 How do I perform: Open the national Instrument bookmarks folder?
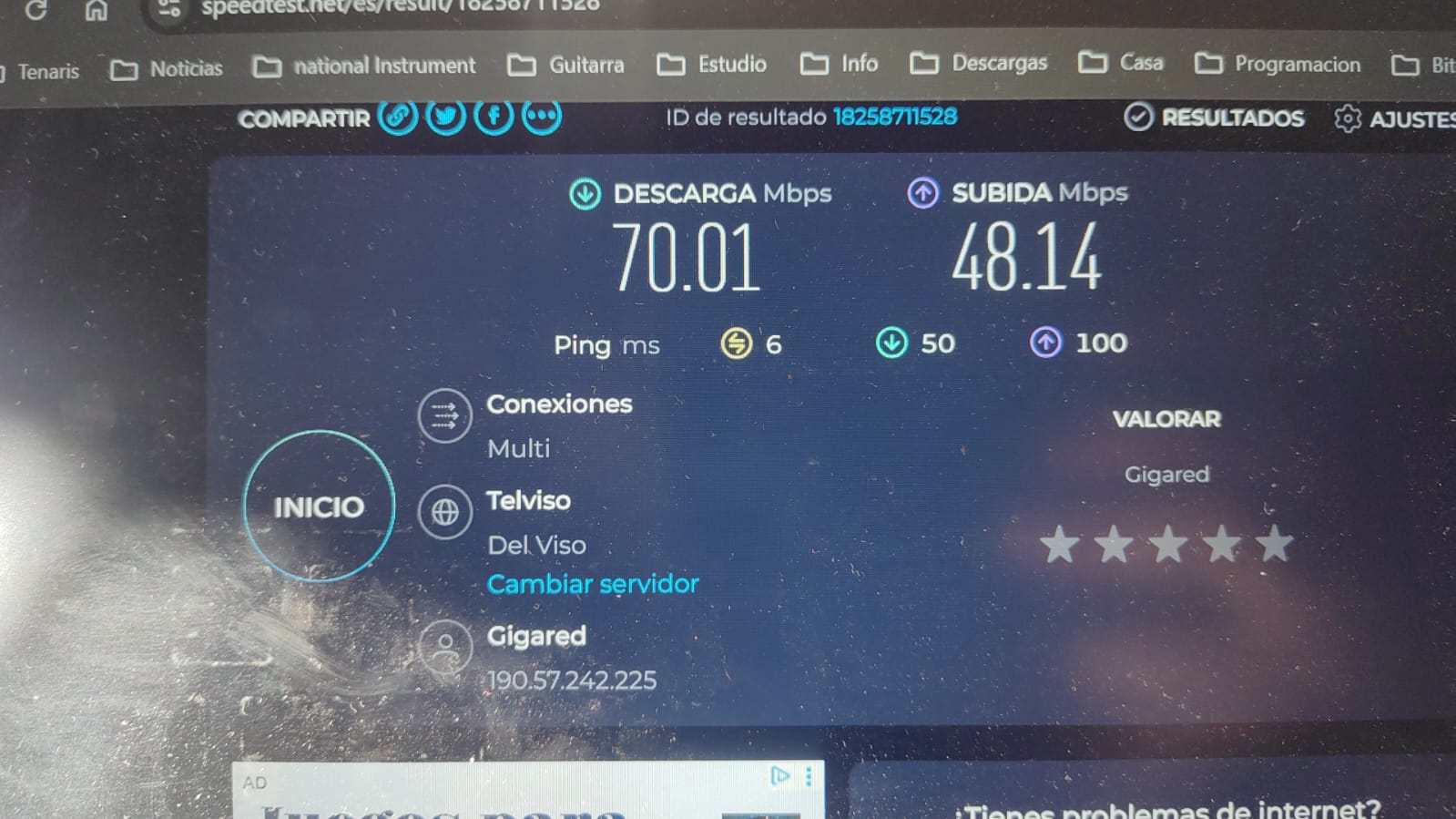(364, 67)
